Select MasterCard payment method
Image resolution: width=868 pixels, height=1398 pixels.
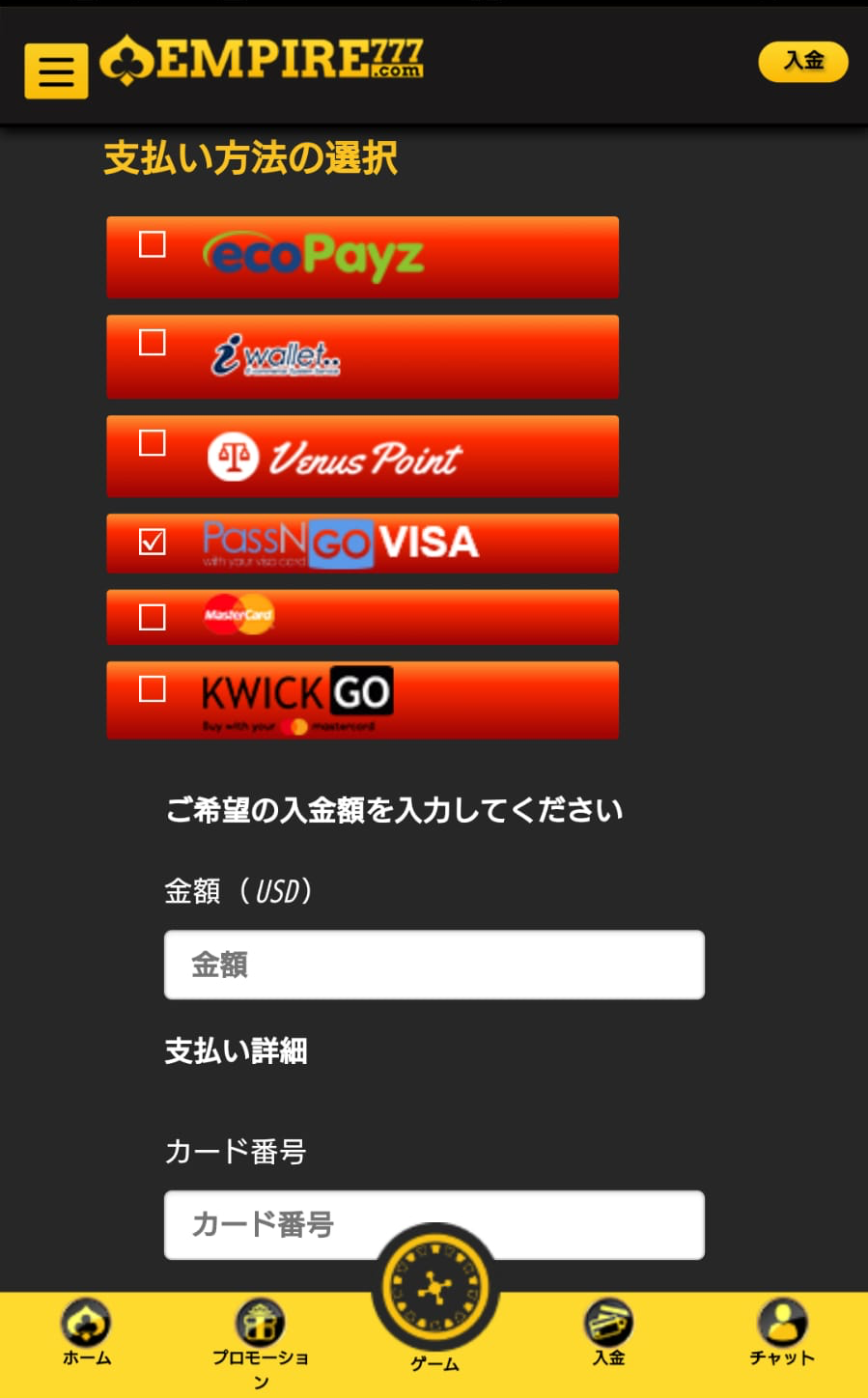coord(153,617)
